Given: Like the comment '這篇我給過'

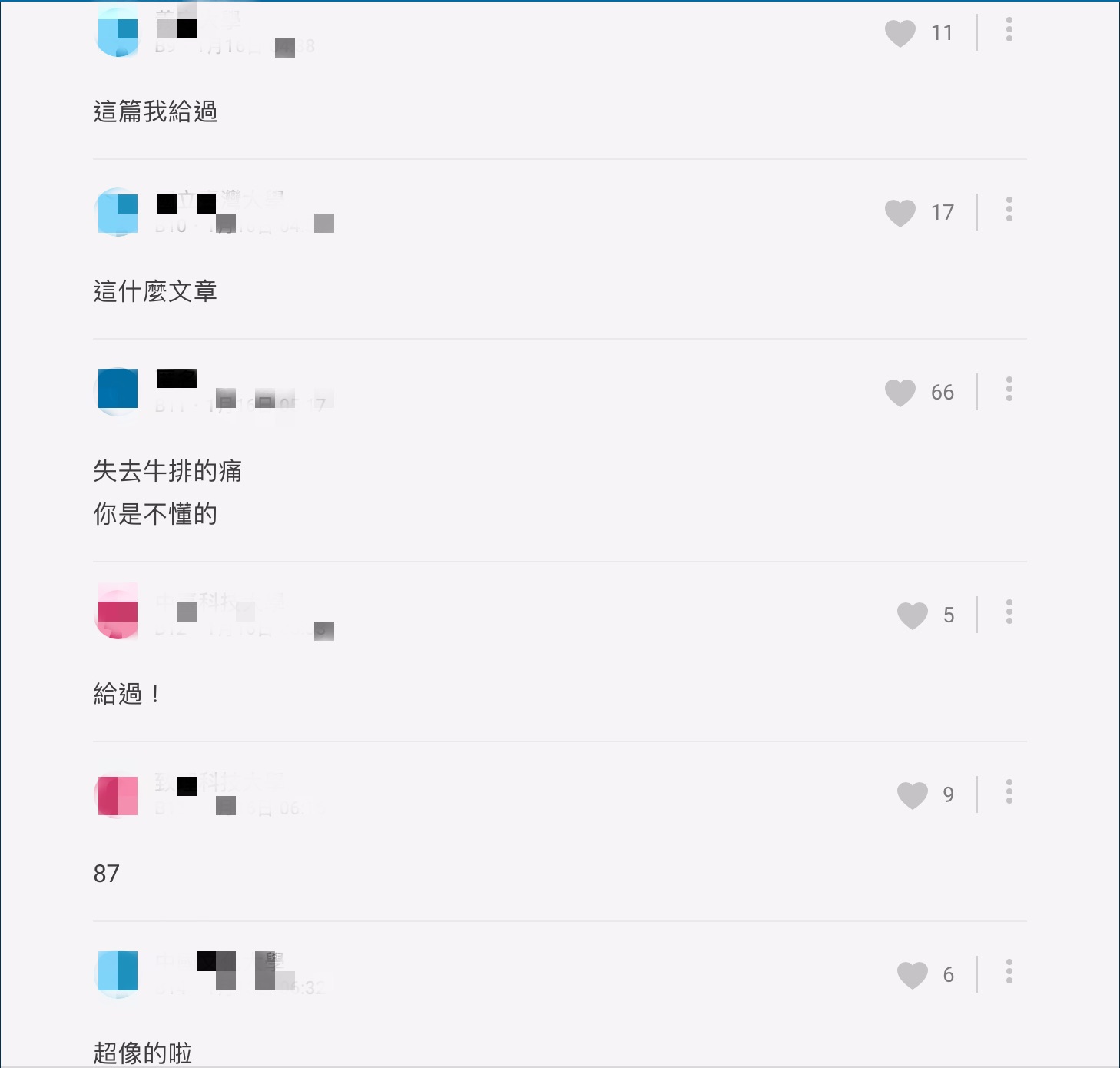Looking at the screenshot, I should tap(900, 33).
